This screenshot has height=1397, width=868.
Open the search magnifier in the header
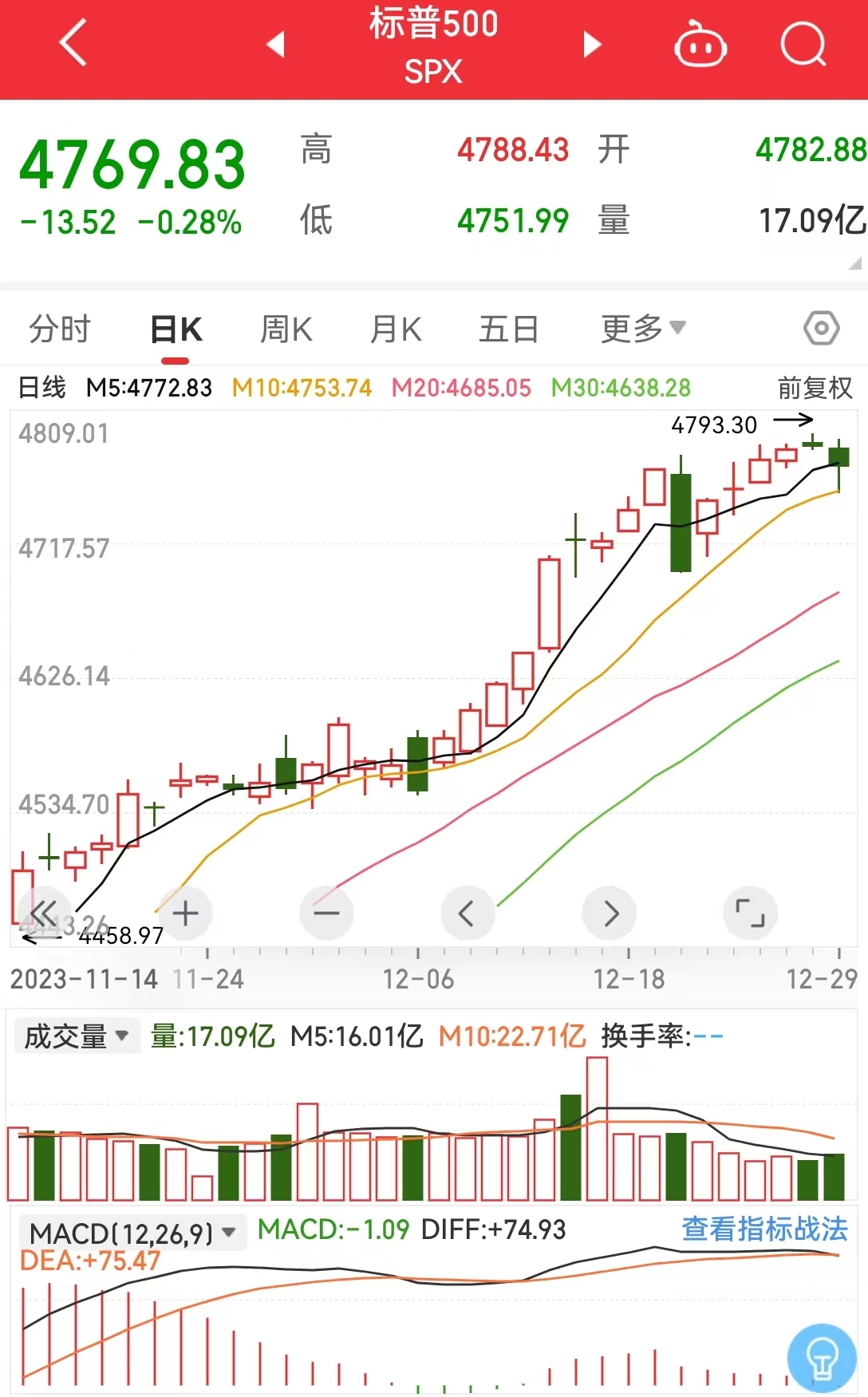[803, 44]
